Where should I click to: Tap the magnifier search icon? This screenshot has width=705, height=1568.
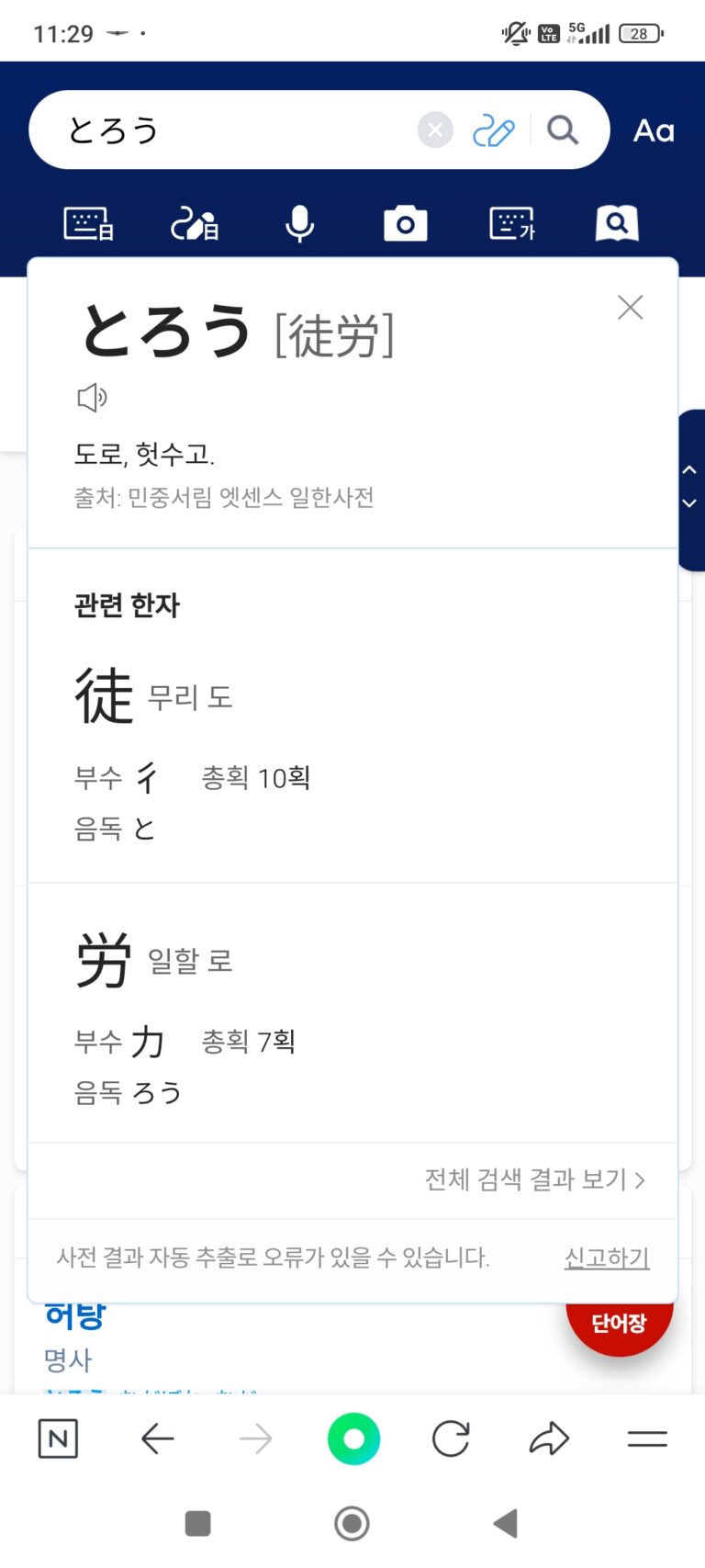563,130
